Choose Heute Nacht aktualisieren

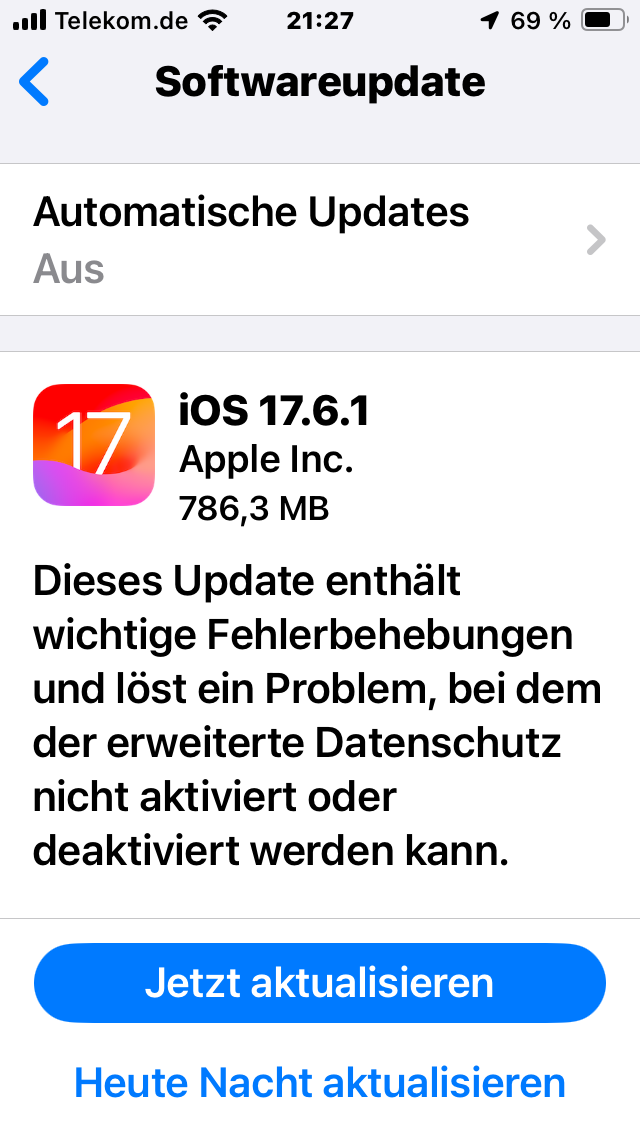point(320,1083)
